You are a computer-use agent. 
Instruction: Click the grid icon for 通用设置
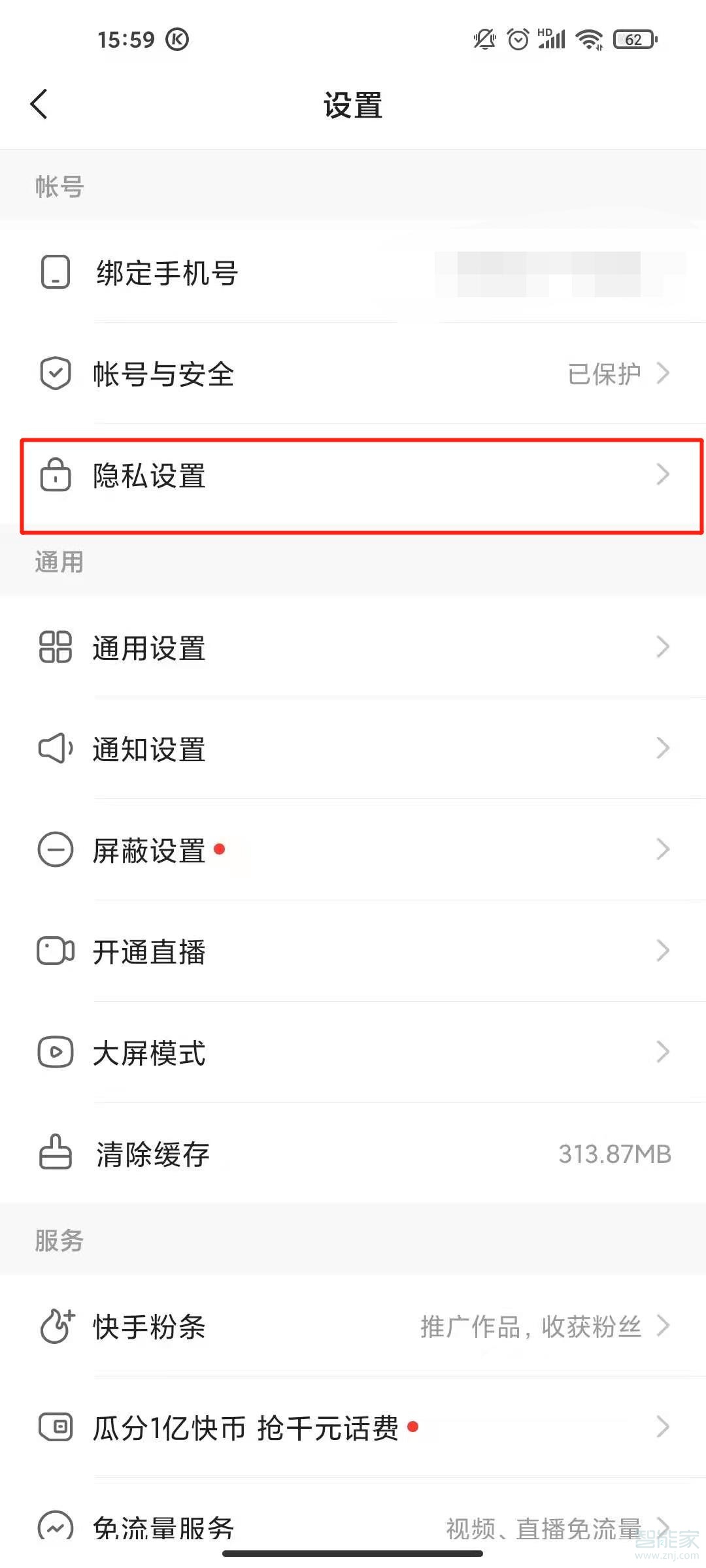[55, 648]
